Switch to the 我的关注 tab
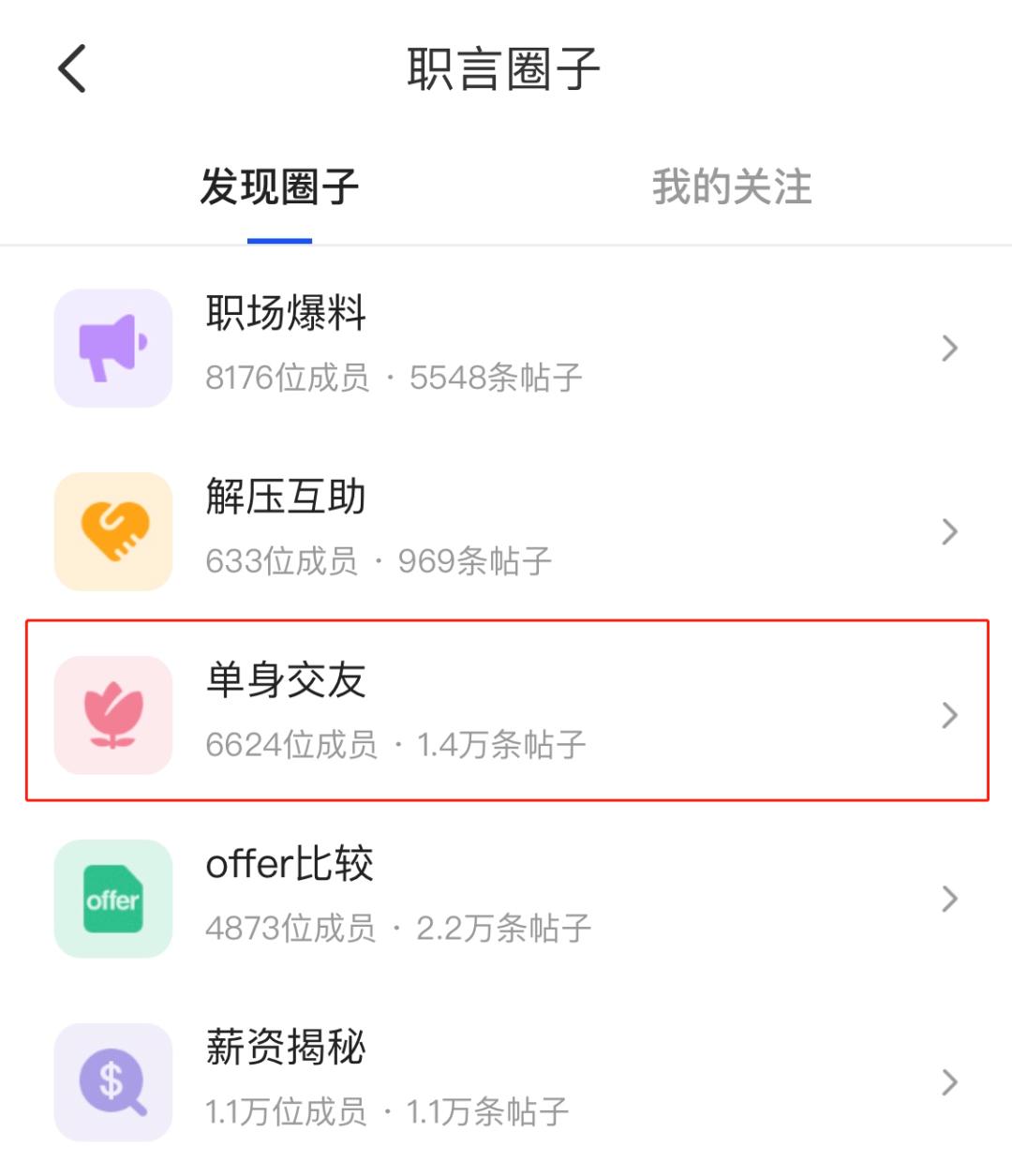1012x1176 pixels. (x=731, y=187)
